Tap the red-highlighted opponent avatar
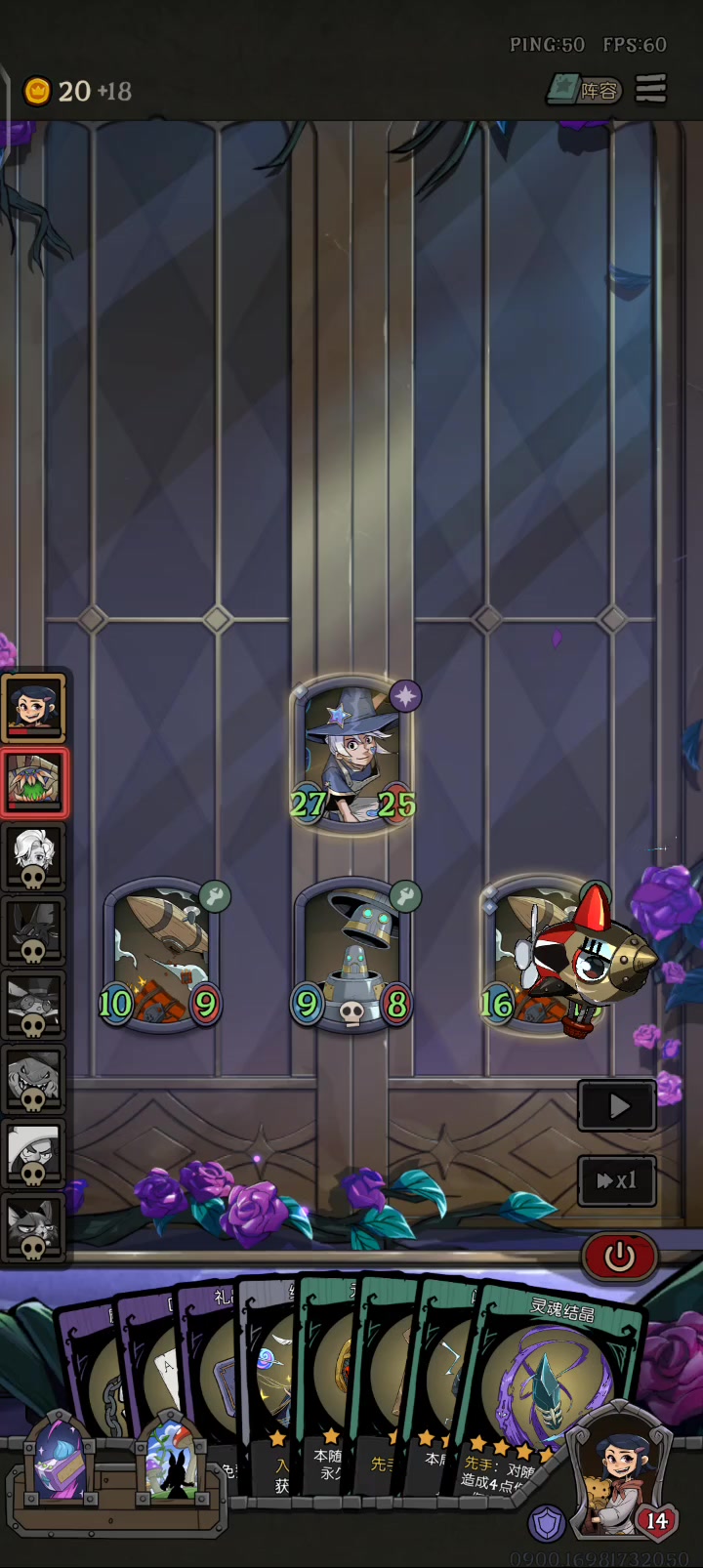 point(33,782)
